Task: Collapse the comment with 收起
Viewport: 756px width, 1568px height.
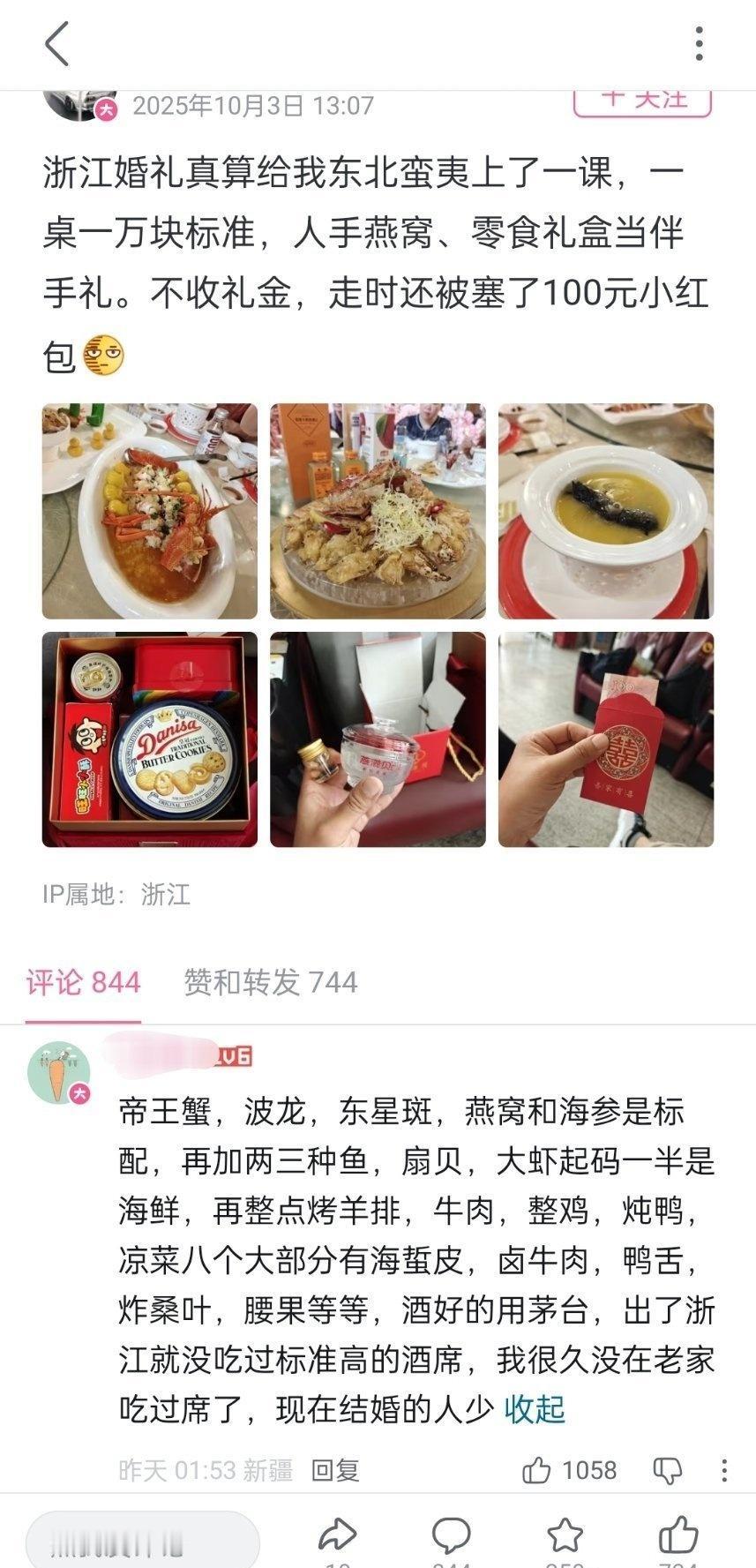Action: click(535, 1409)
